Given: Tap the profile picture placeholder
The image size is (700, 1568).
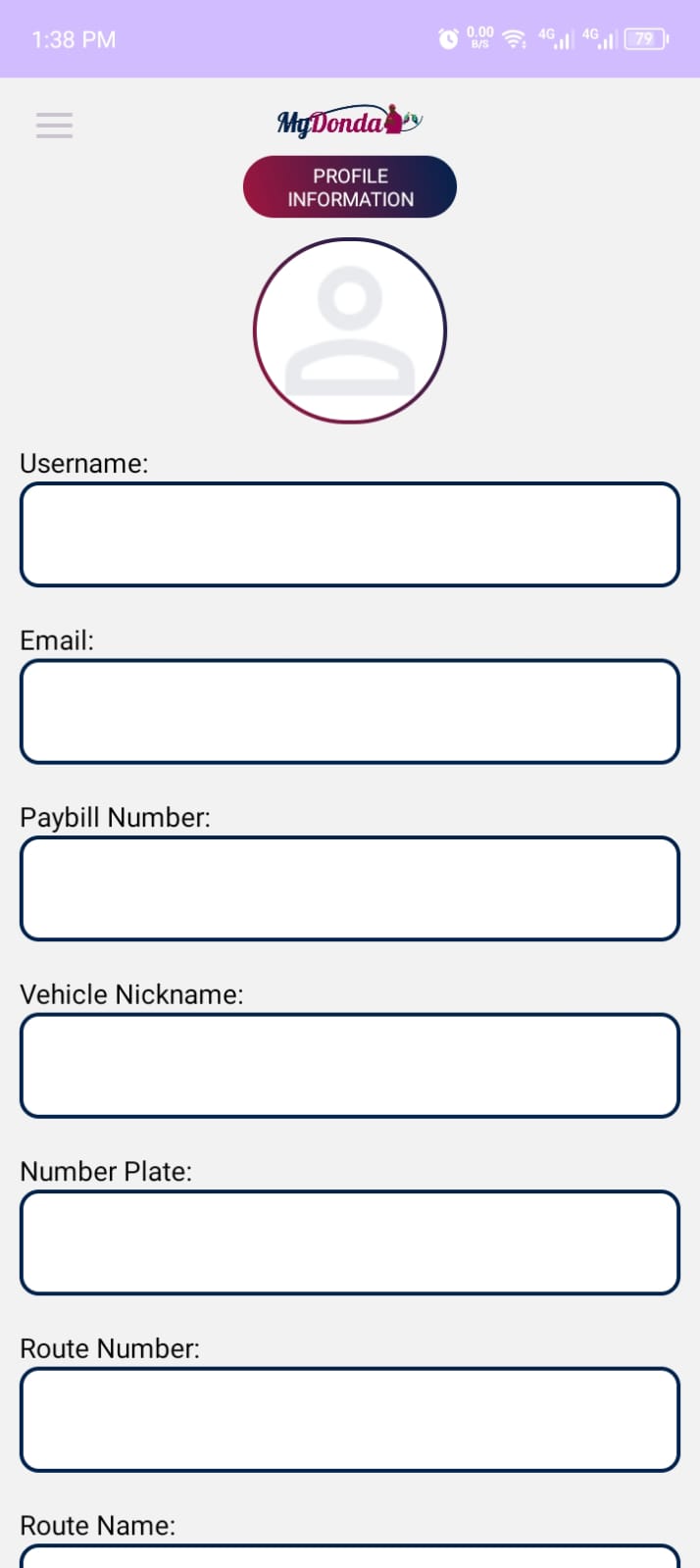Looking at the screenshot, I should click(x=350, y=330).
